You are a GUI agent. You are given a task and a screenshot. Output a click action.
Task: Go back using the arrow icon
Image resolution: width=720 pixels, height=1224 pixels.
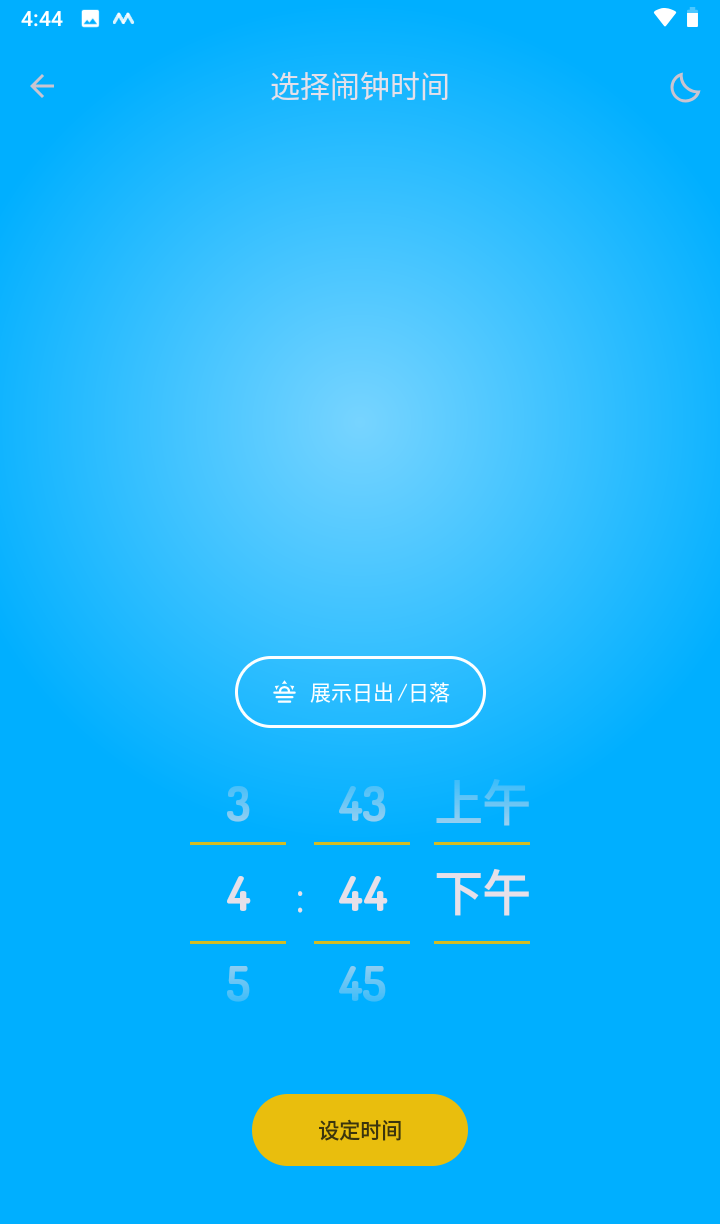[x=41, y=87]
